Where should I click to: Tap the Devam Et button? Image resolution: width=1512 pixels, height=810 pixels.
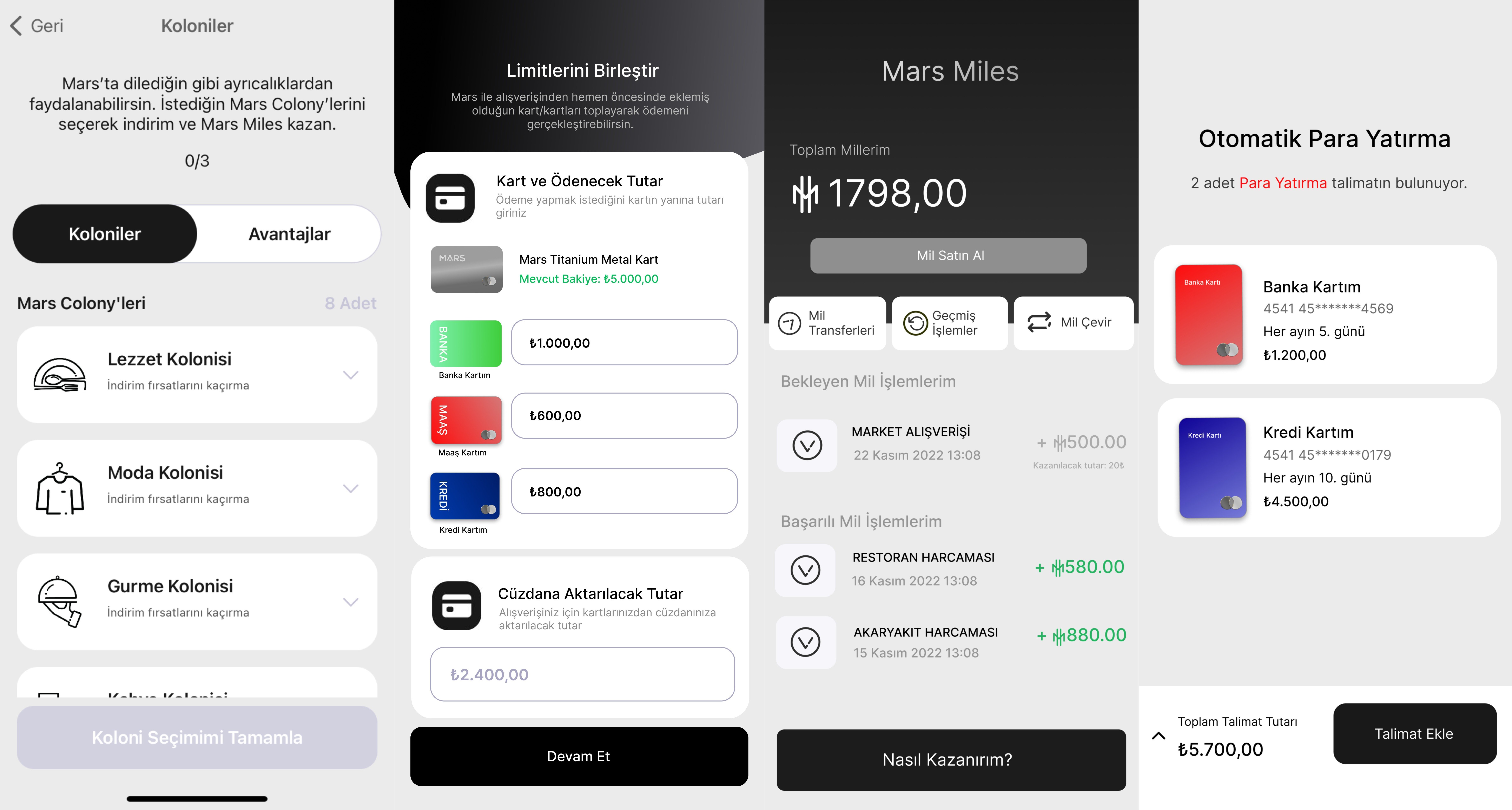[579, 756]
